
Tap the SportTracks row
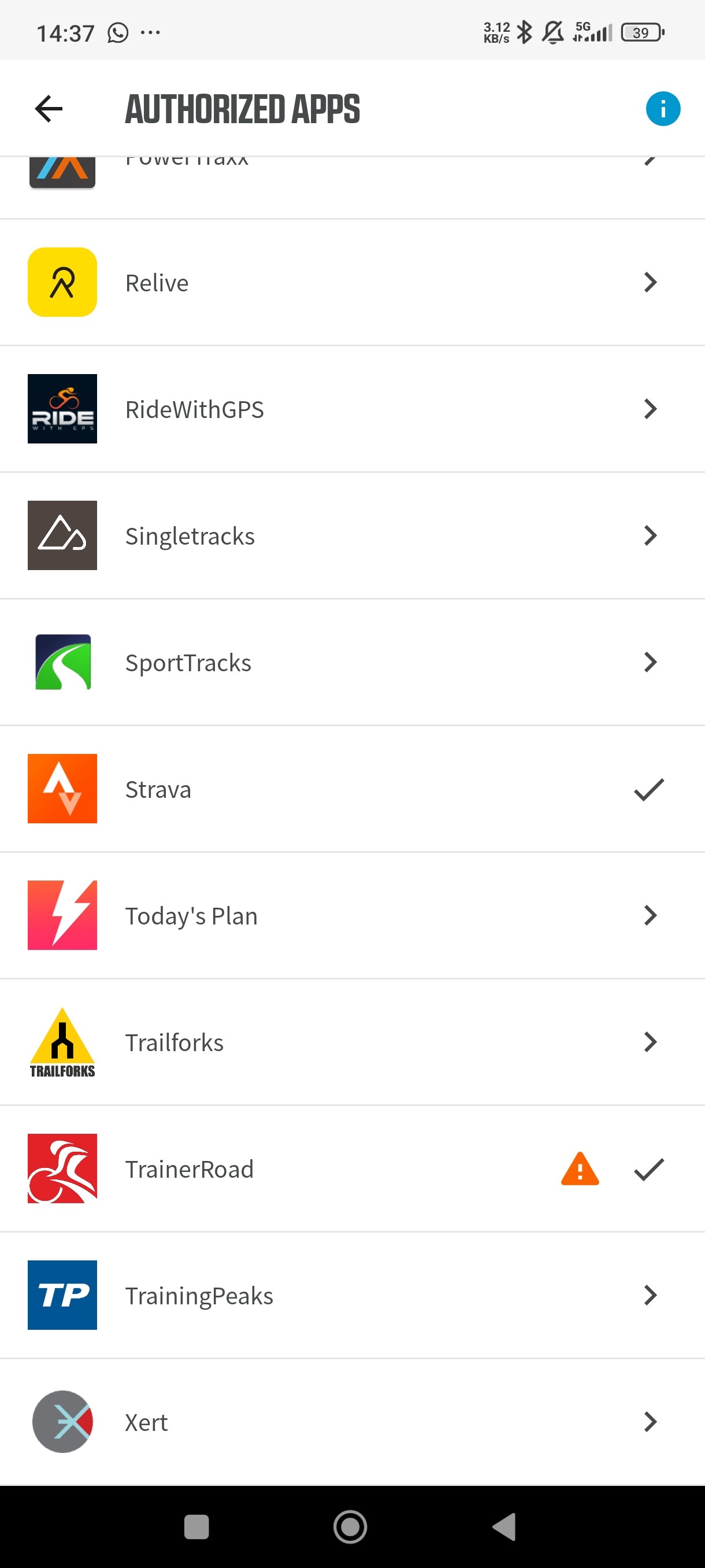coord(352,662)
